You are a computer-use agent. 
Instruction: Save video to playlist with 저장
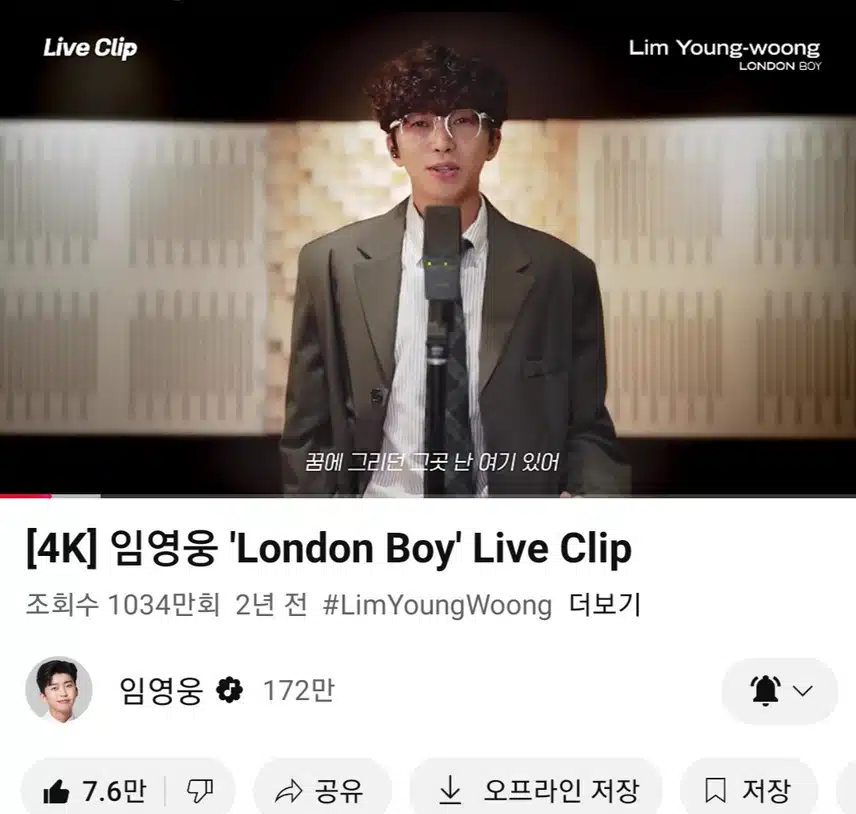point(748,792)
